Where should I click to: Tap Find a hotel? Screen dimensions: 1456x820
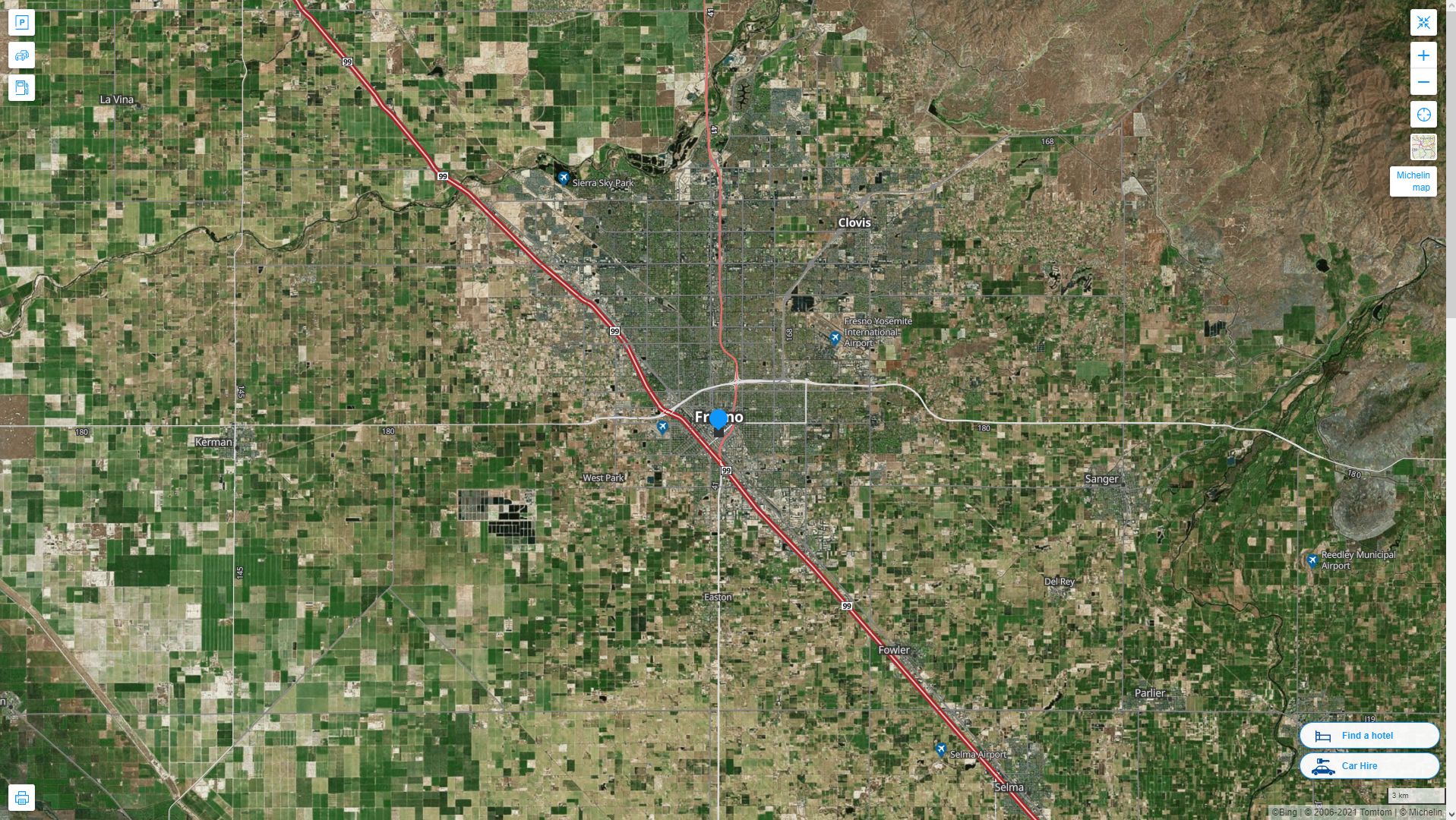(x=1369, y=736)
